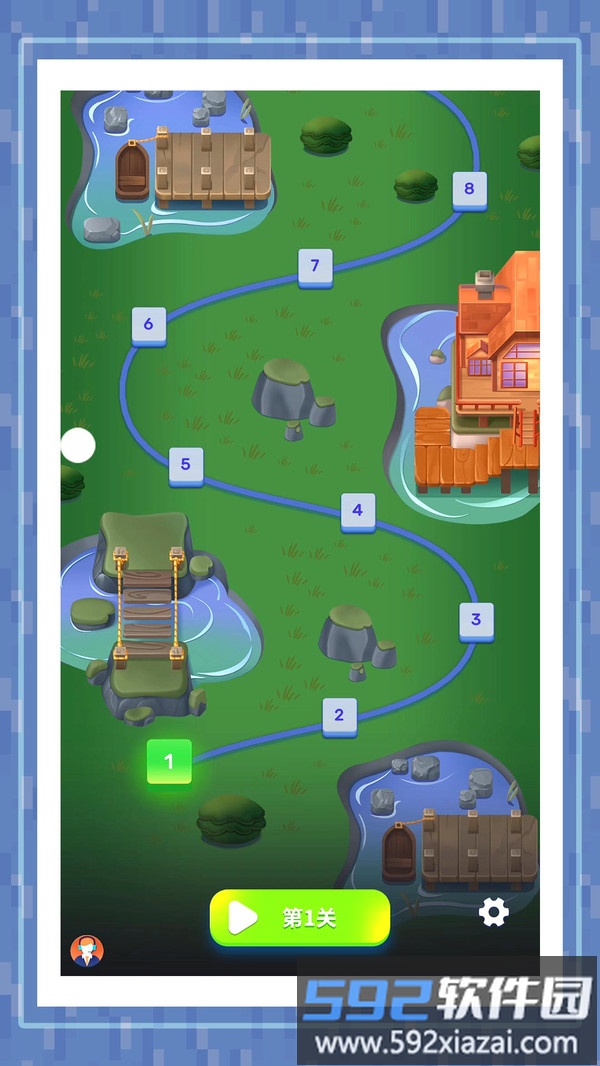The width and height of the screenshot is (600, 1066).
Task: Select level 5 node on the map
Action: [x=186, y=465]
